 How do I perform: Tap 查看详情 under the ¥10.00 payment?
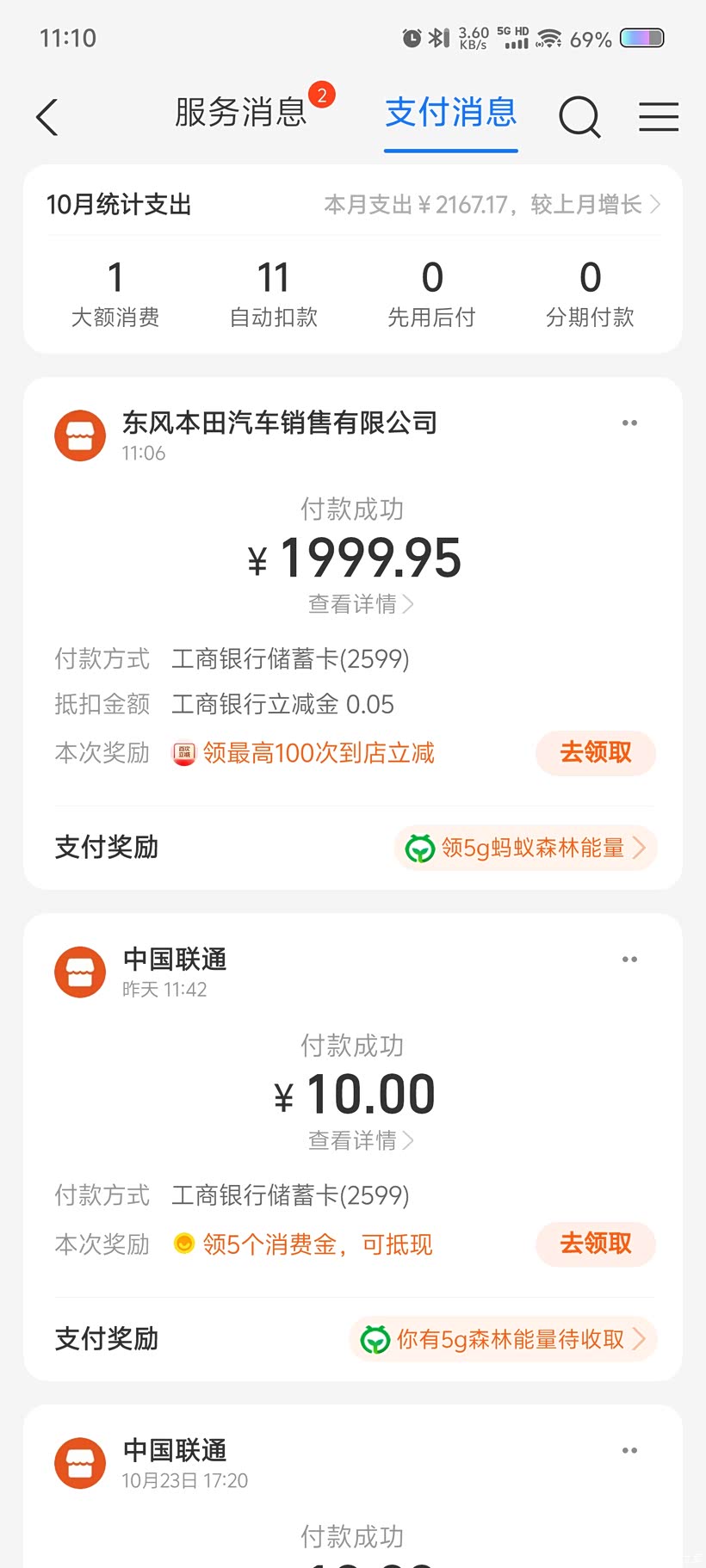coord(361,1140)
